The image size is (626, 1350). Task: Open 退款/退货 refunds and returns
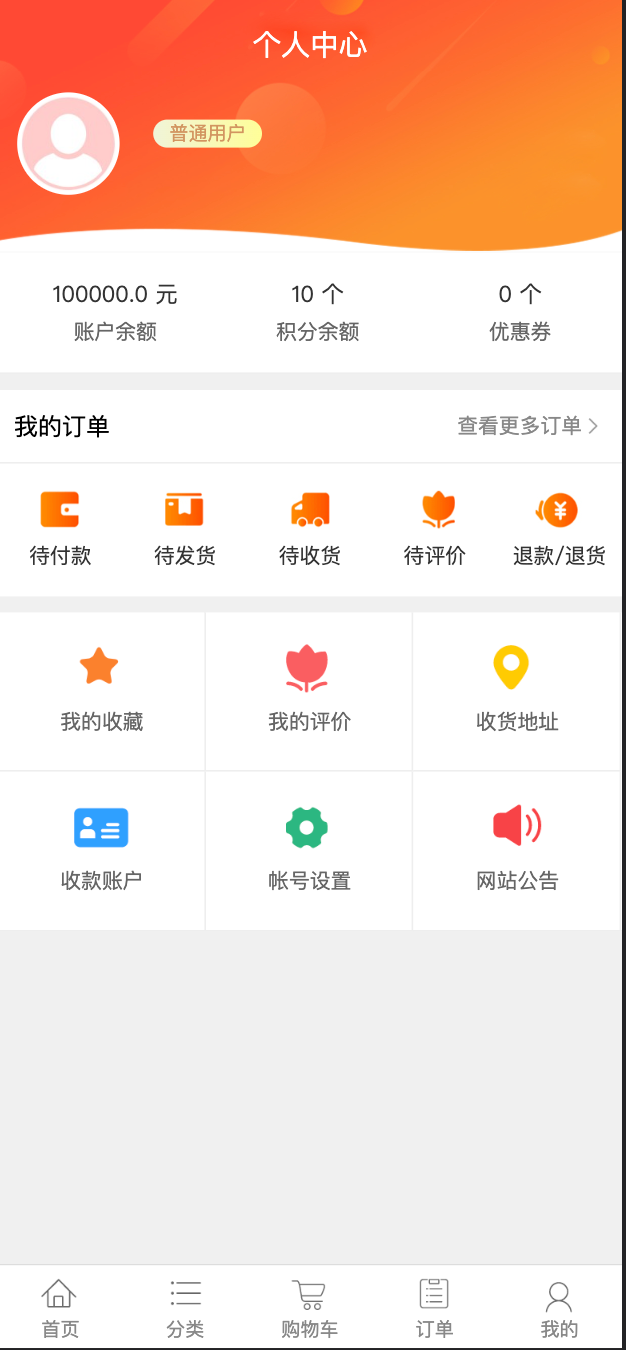(x=559, y=530)
